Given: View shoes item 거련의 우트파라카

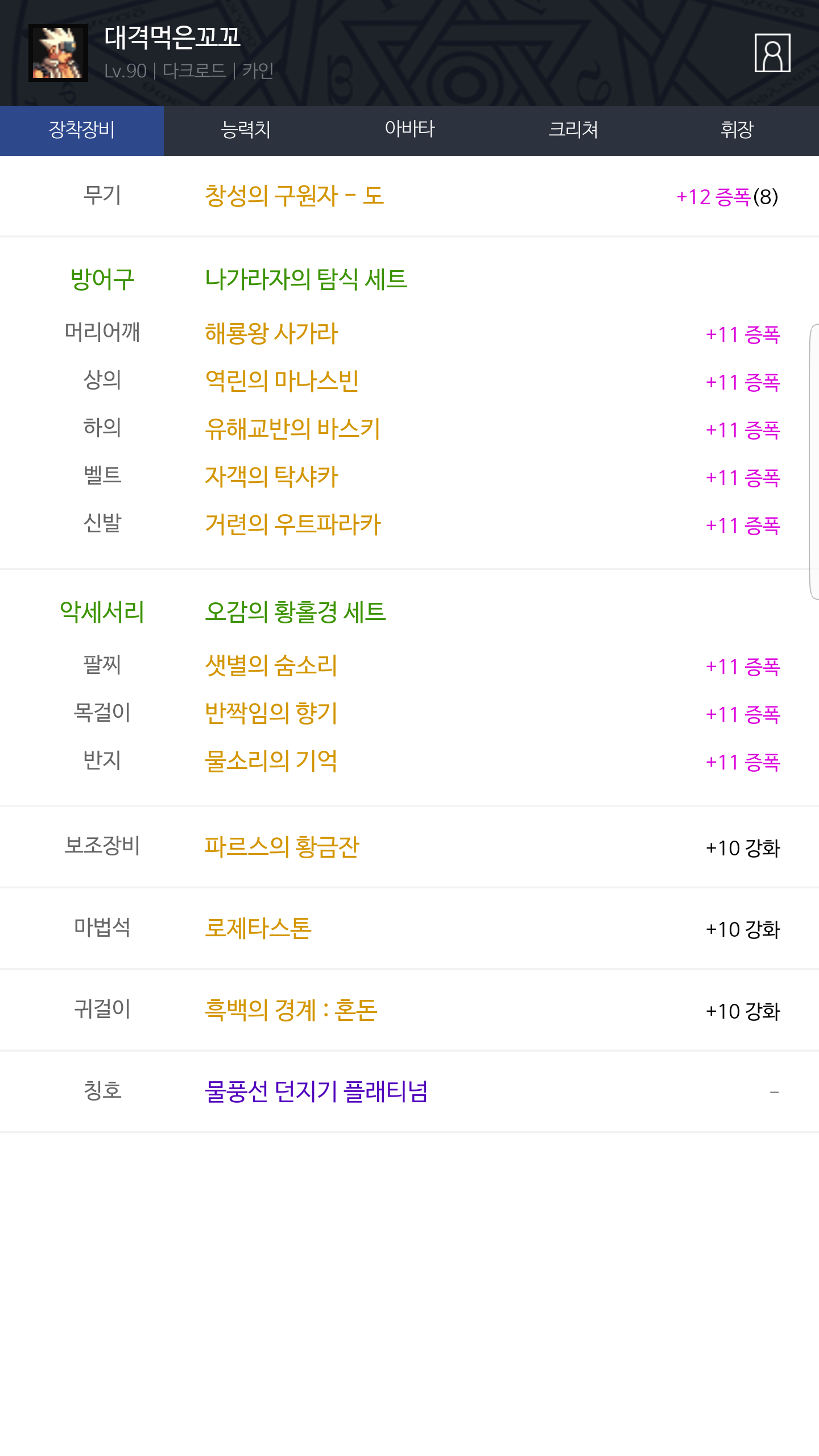Looking at the screenshot, I should pyautogui.click(x=292, y=524).
